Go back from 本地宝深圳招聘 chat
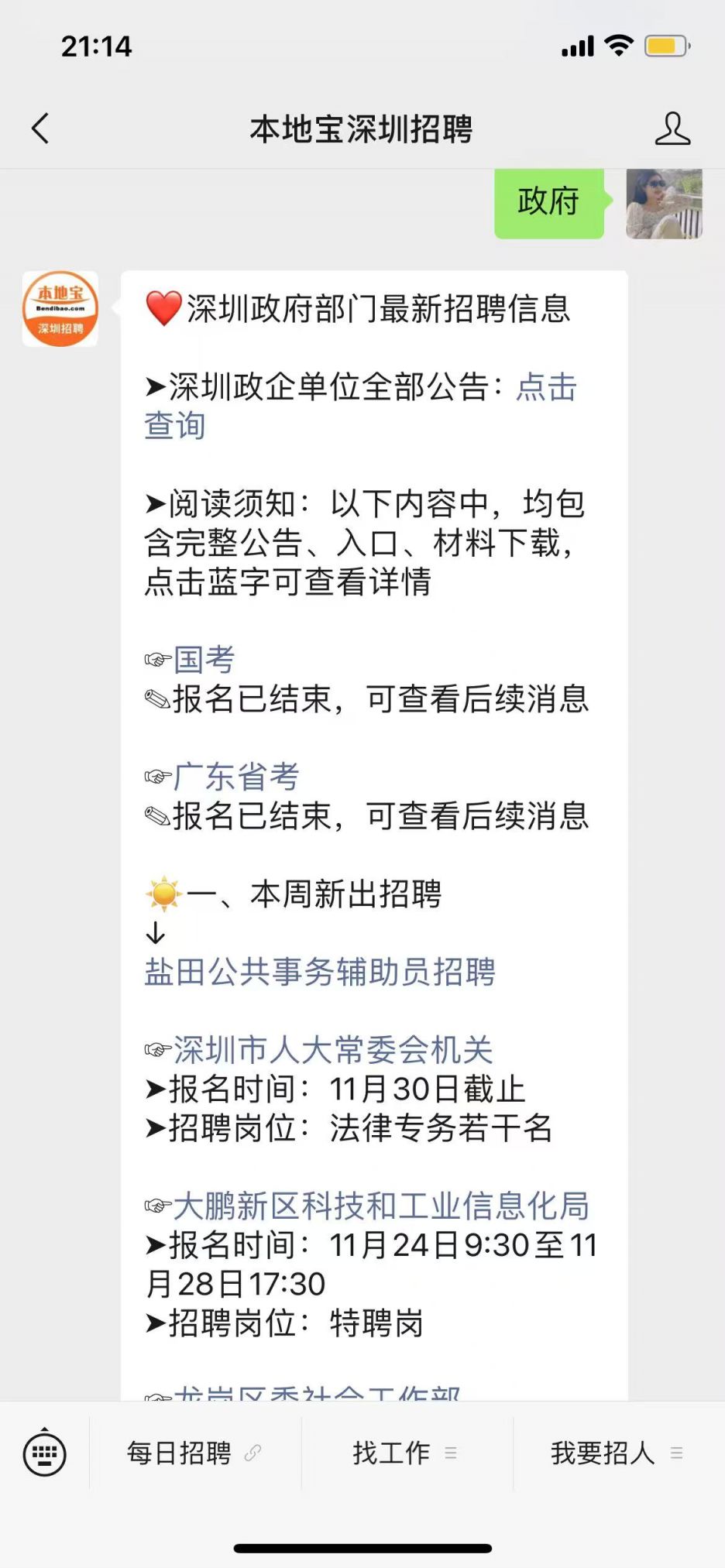 [40, 129]
